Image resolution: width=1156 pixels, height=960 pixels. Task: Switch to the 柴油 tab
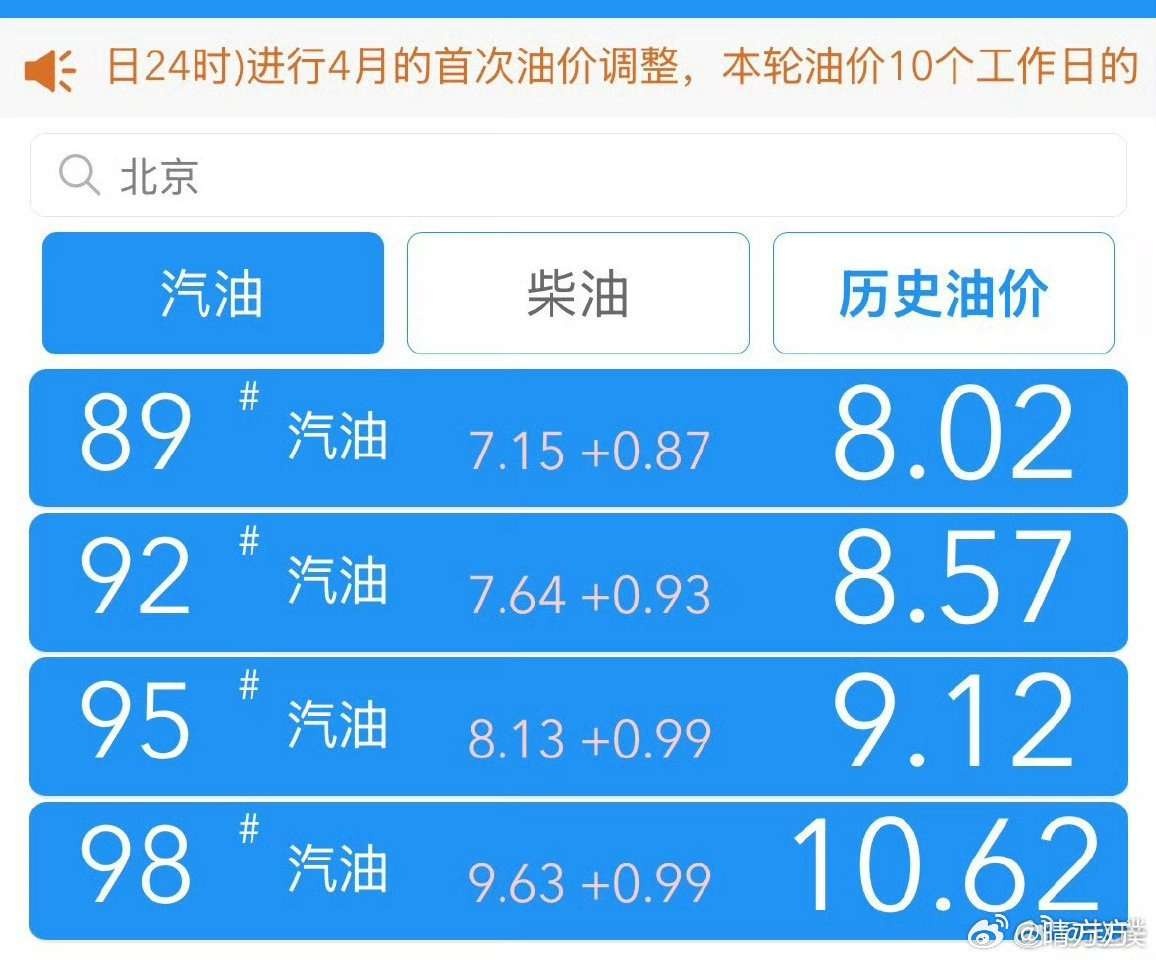[578, 293]
